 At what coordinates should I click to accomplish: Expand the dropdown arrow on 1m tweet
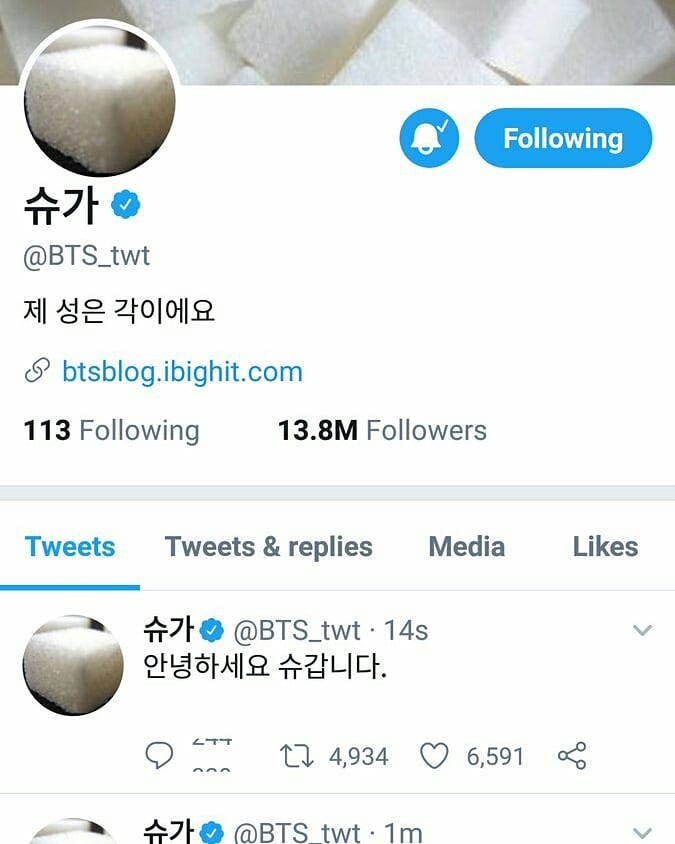click(643, 831)
